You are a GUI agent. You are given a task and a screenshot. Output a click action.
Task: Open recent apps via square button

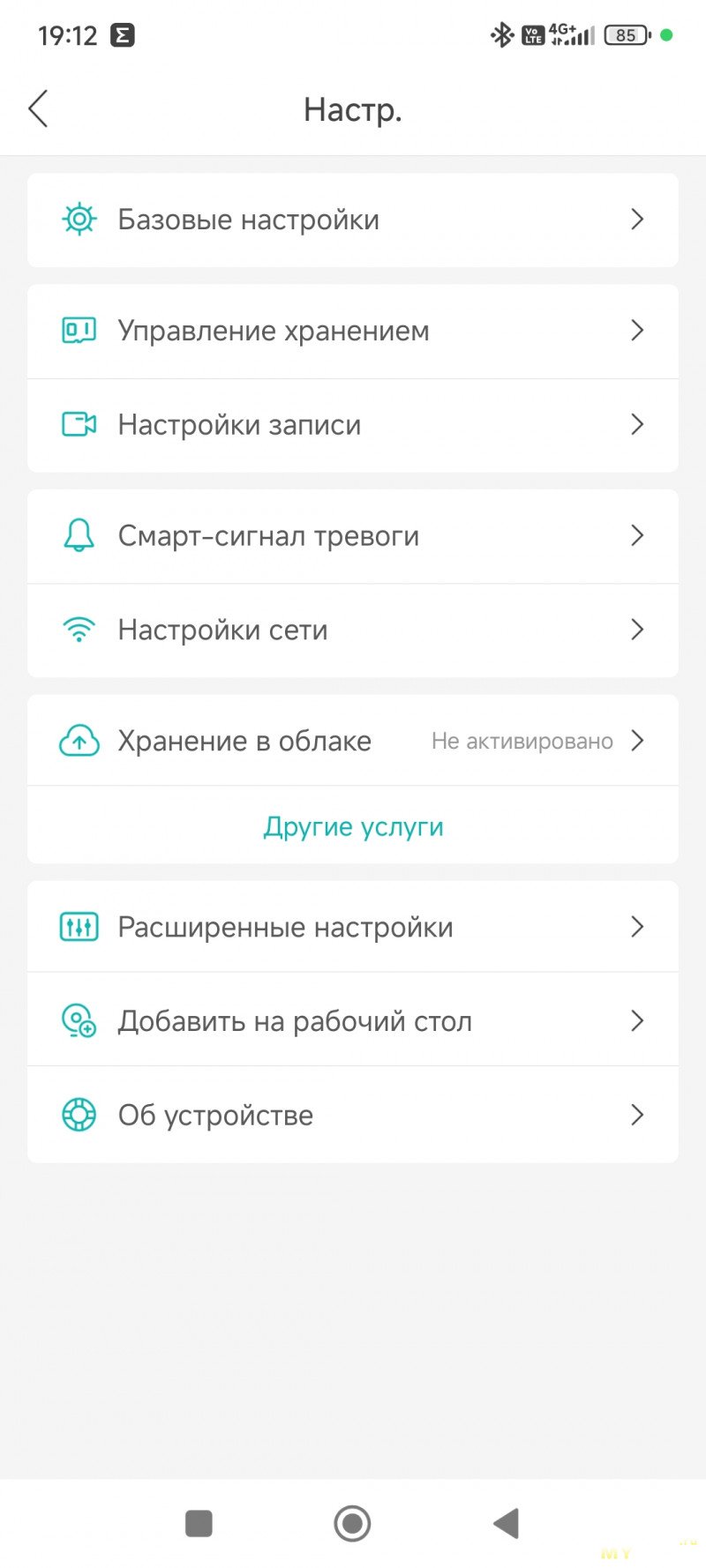[x=199, y=1523]
